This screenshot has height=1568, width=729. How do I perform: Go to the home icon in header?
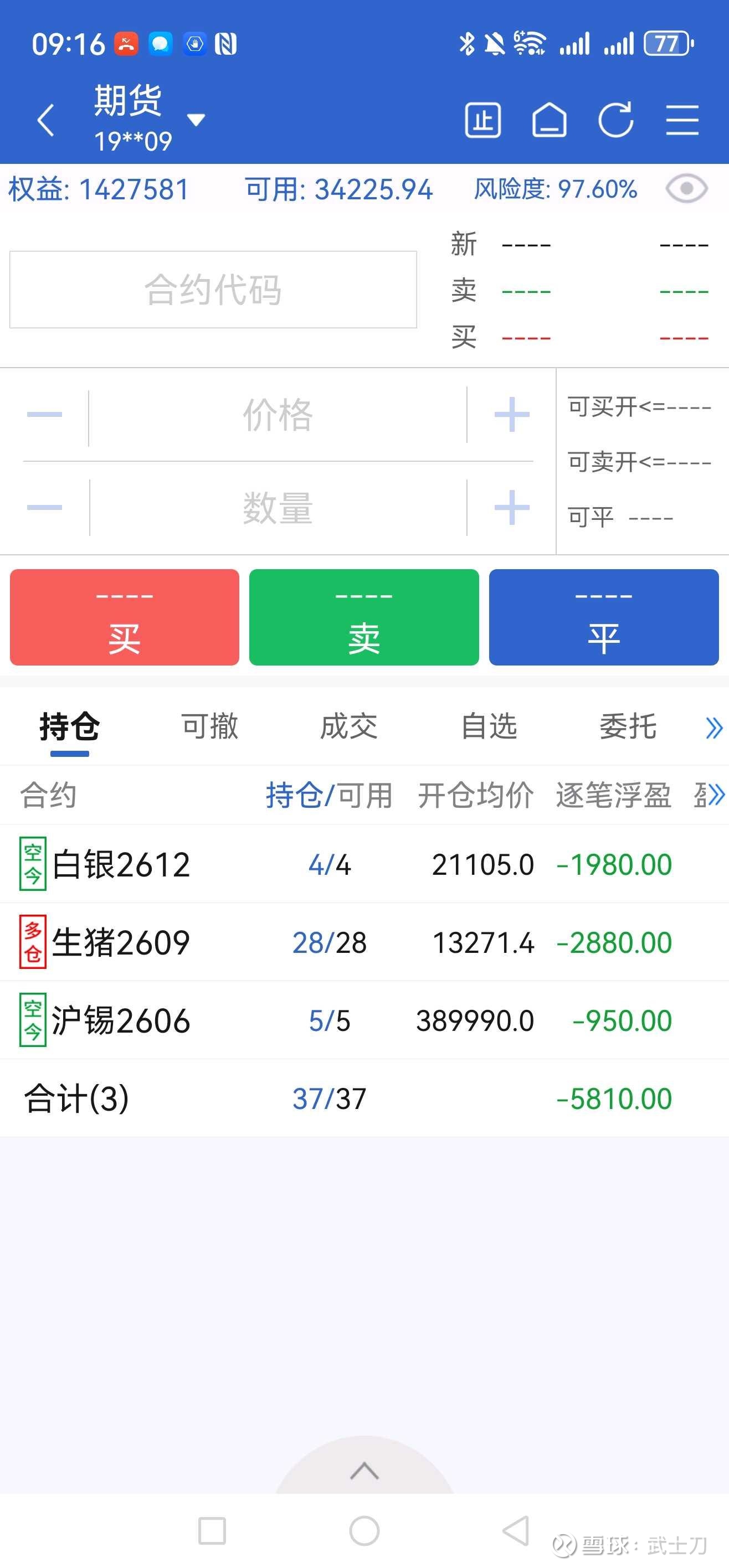pyautogui.click(x=550, y=120)
